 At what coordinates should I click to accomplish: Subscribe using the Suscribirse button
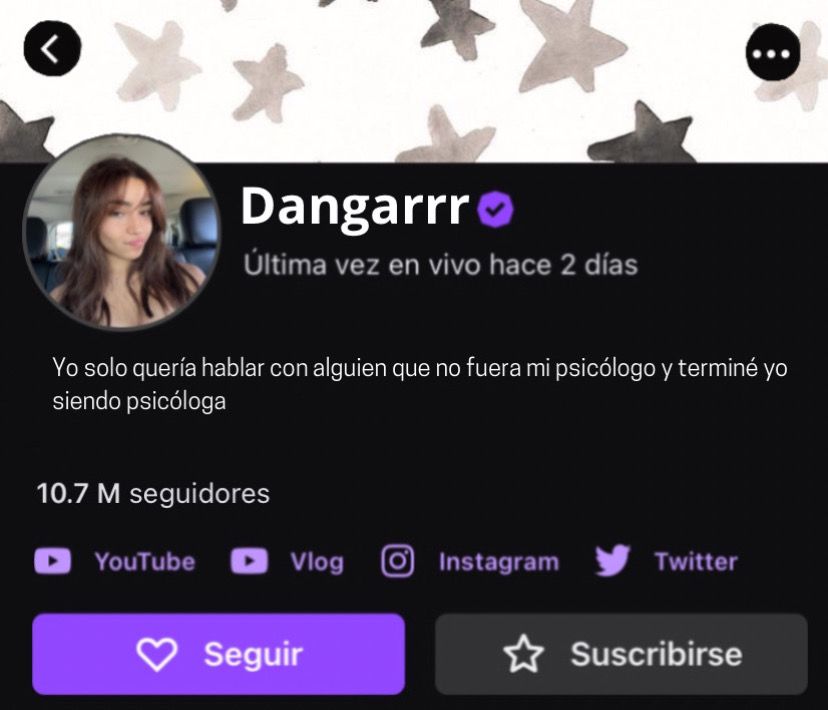[620, 654]
